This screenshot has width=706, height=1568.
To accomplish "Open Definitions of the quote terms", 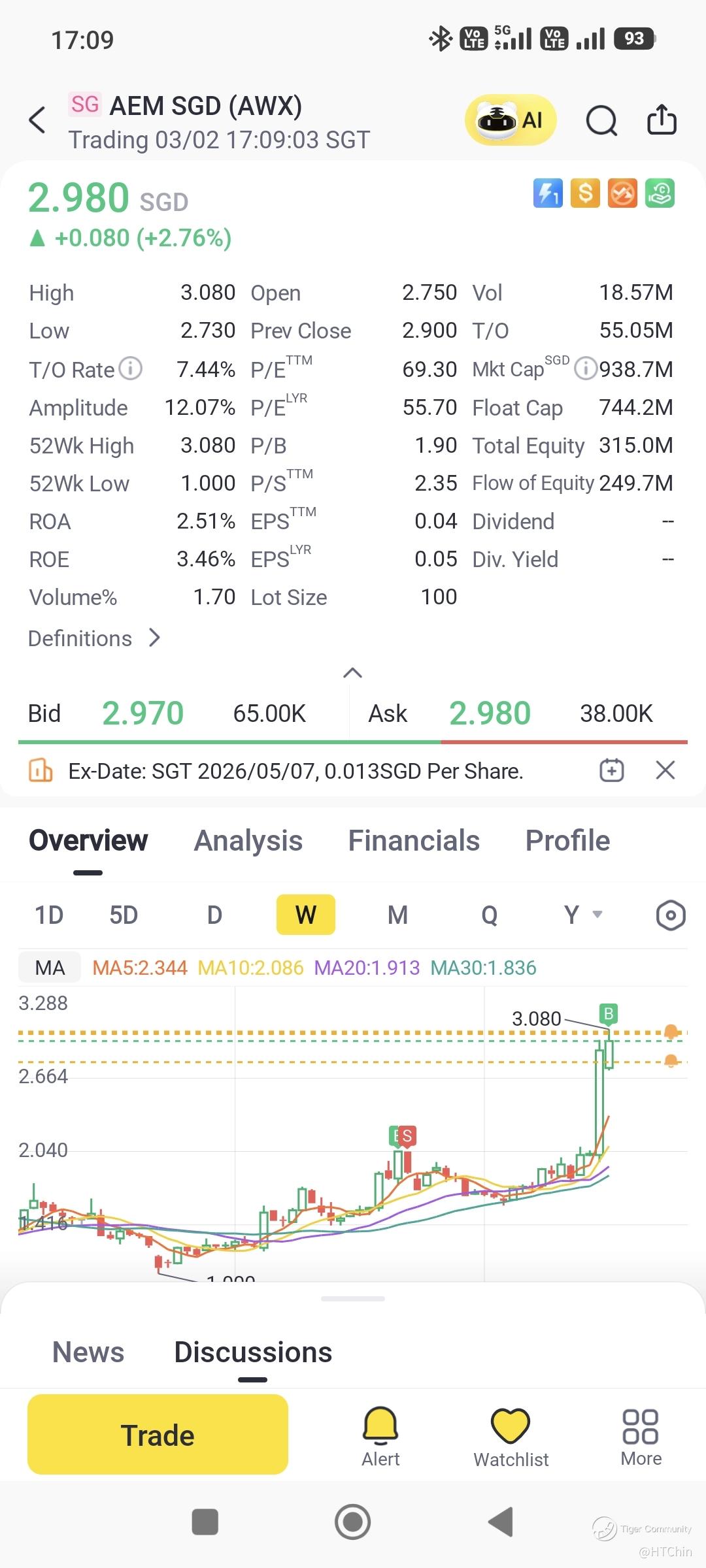I will 94,638.
